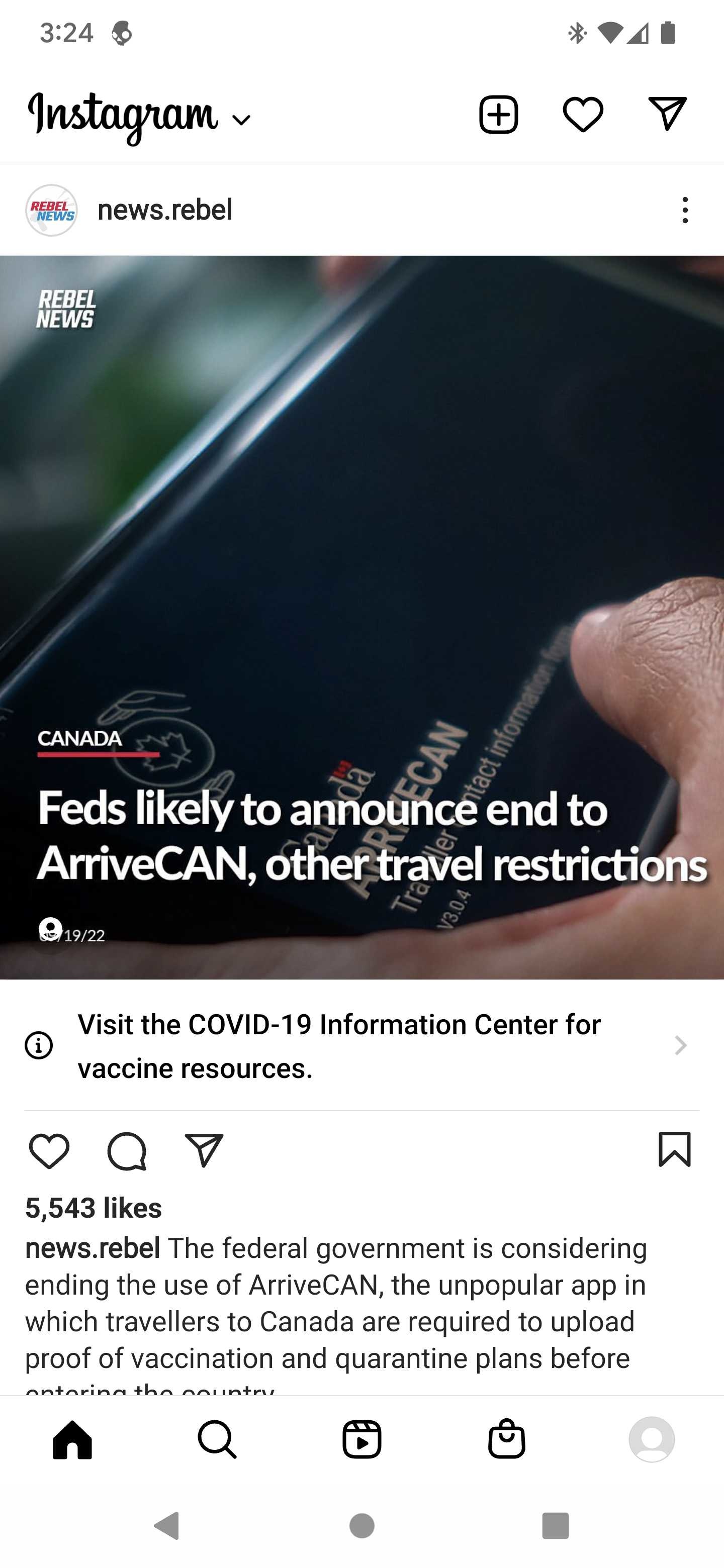Switch to the Shop tab
Viewport: 724px width, 1568px height.
tap(507, 1438)
